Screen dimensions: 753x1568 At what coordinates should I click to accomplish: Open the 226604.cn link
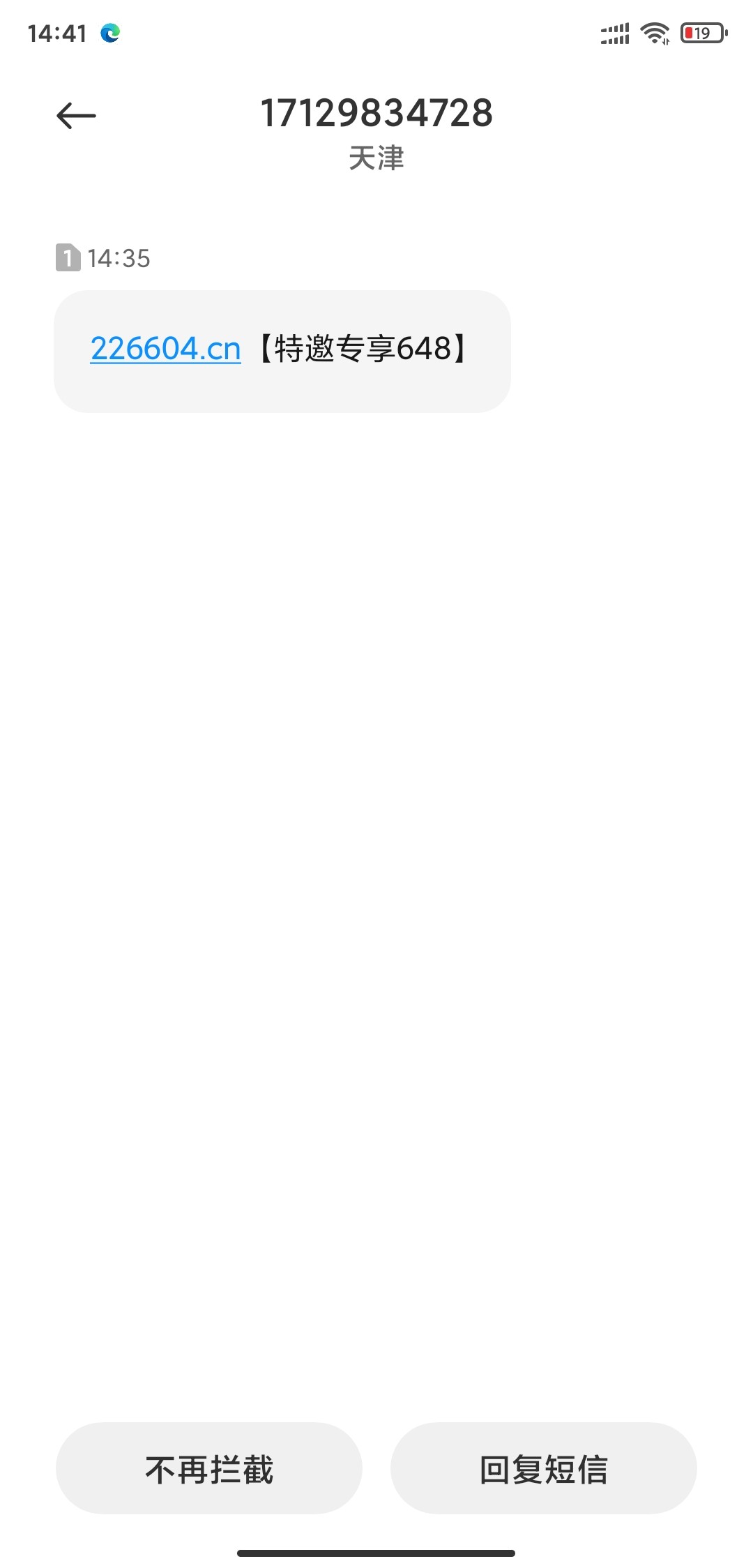[x=165, y=349]
